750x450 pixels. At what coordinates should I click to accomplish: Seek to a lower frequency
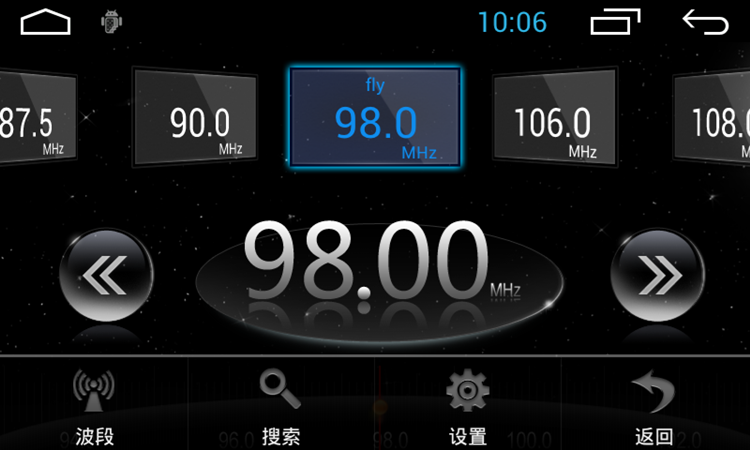click(x=107, y=275)
